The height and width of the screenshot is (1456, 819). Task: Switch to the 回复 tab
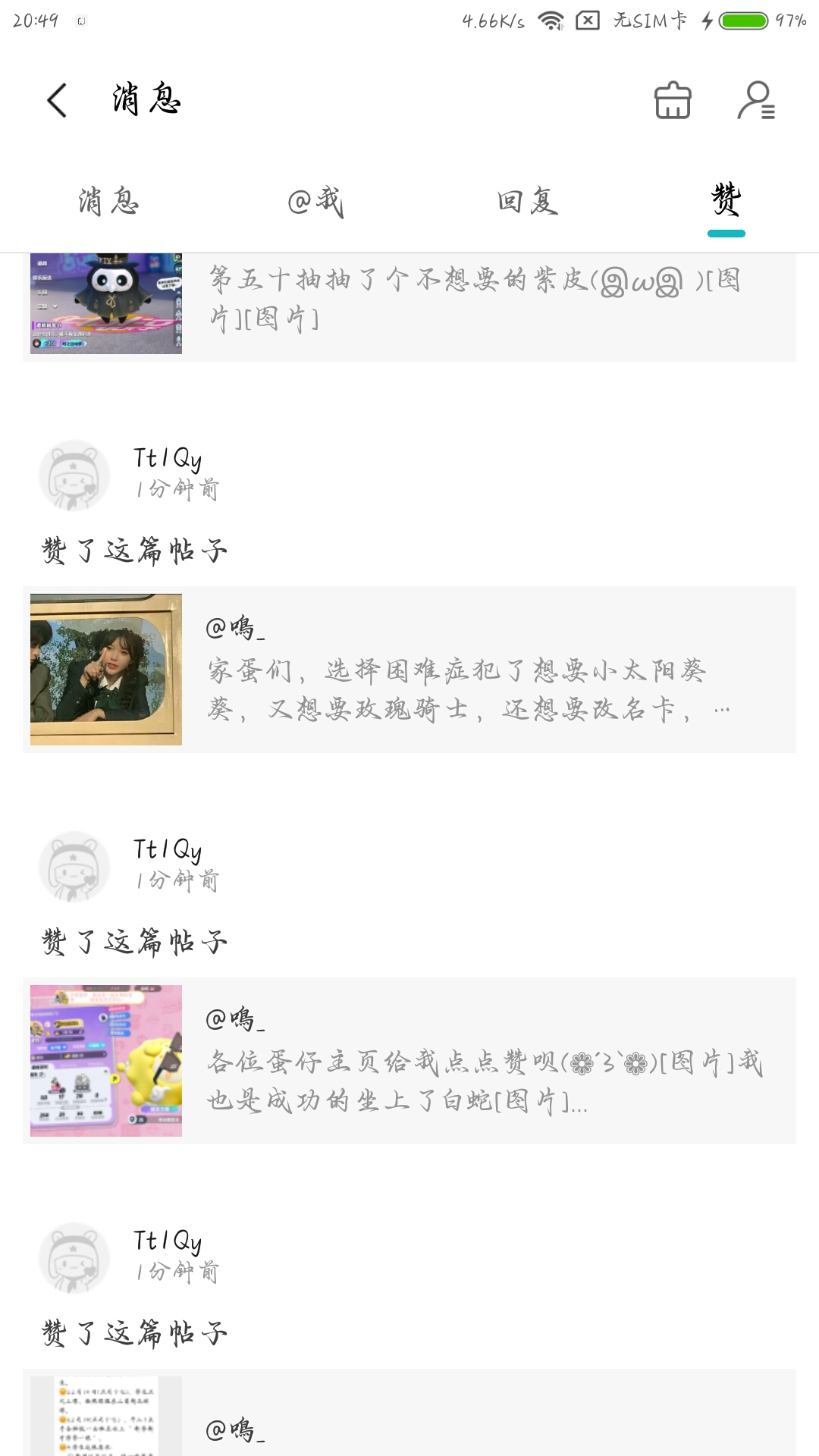pyautogui.click(x=528, y=202)
